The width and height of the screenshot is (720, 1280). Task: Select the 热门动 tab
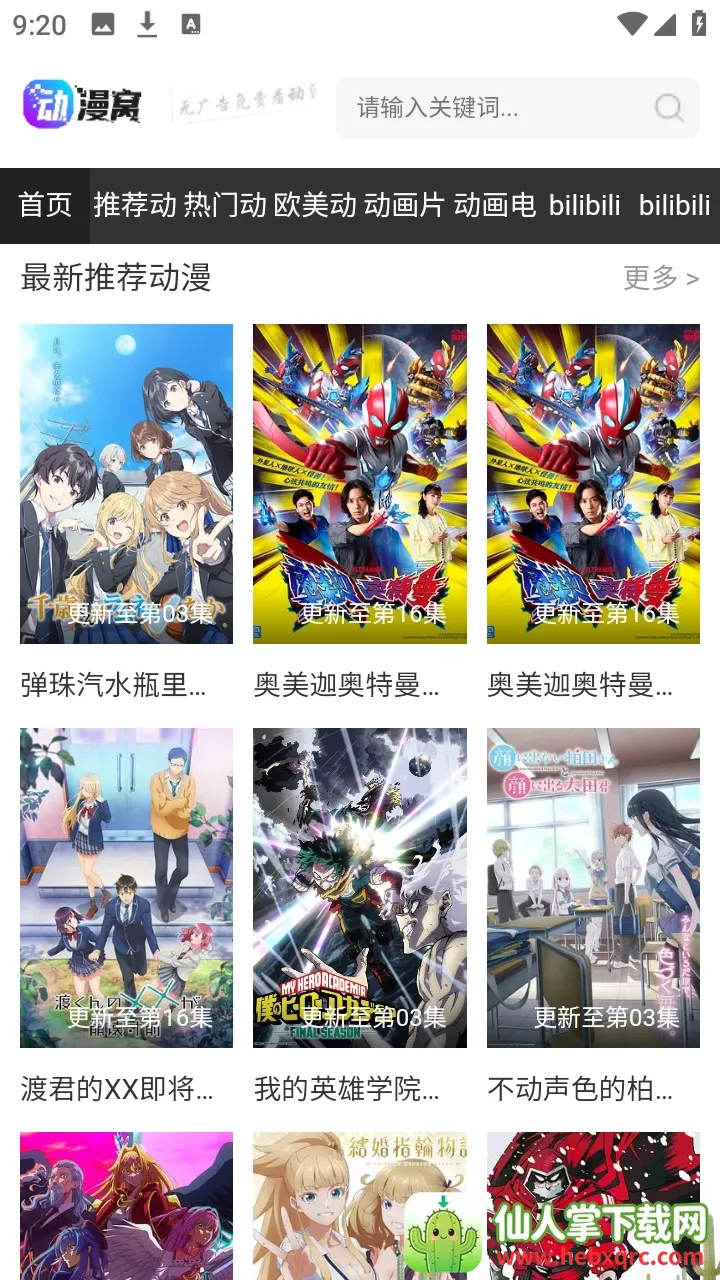225,205
